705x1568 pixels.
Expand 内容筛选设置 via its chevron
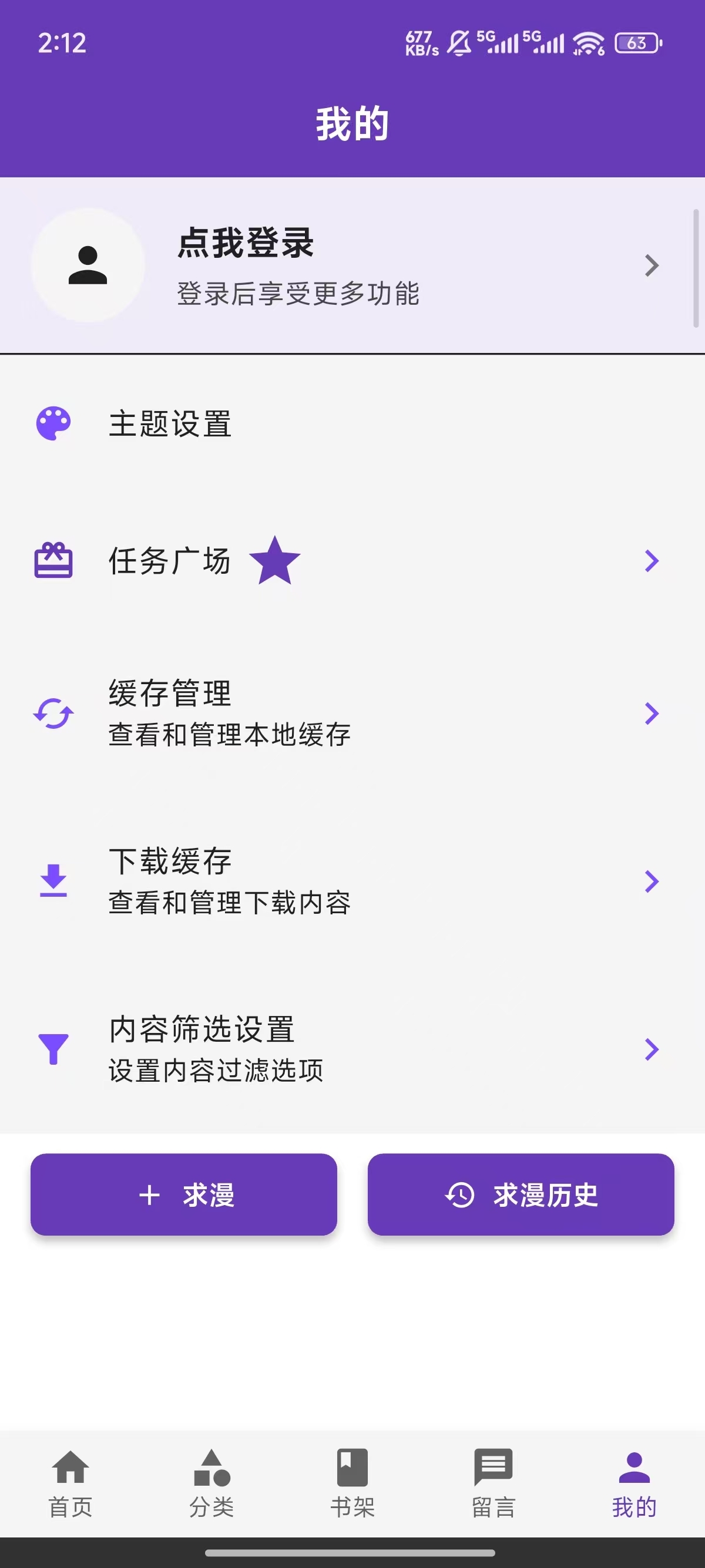click(652, 1049)
